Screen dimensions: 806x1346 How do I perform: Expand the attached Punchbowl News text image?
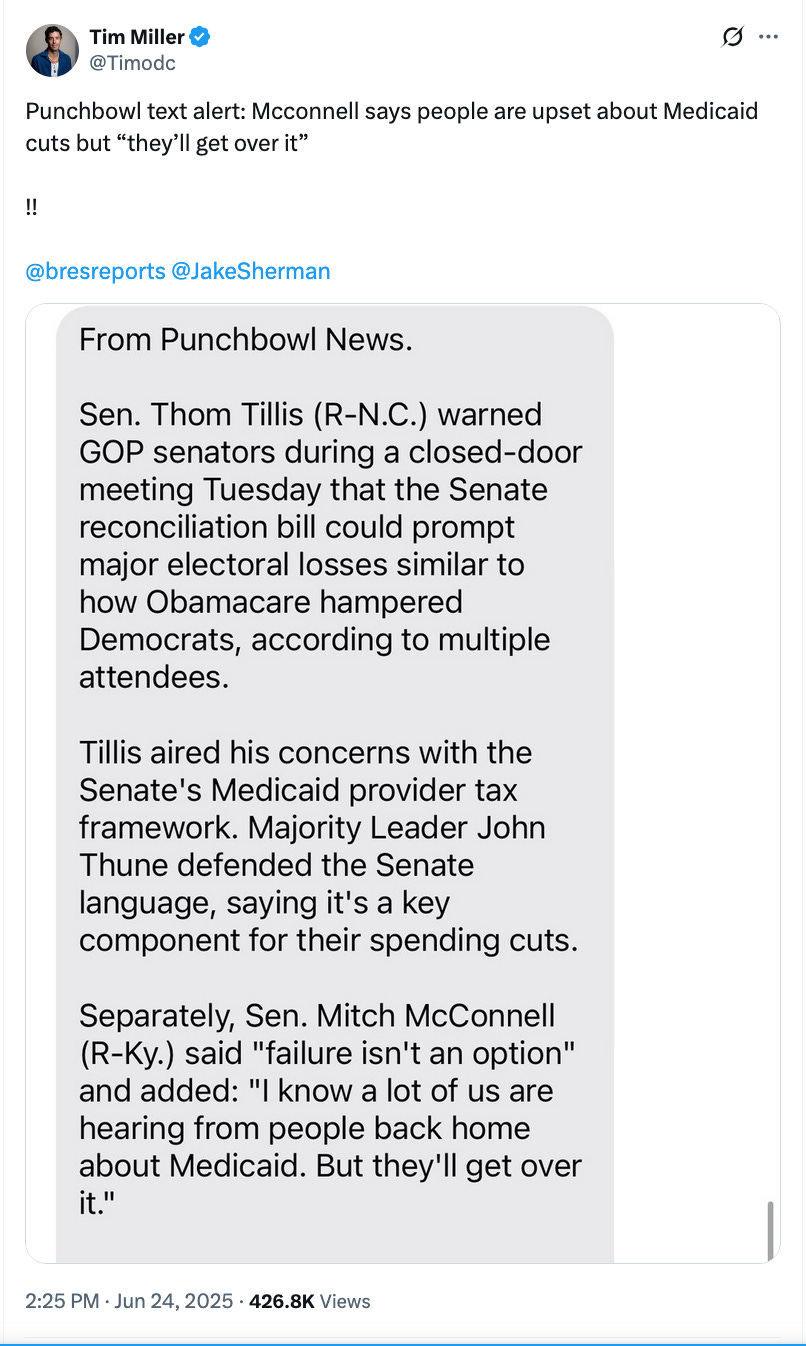pos(403,783)
